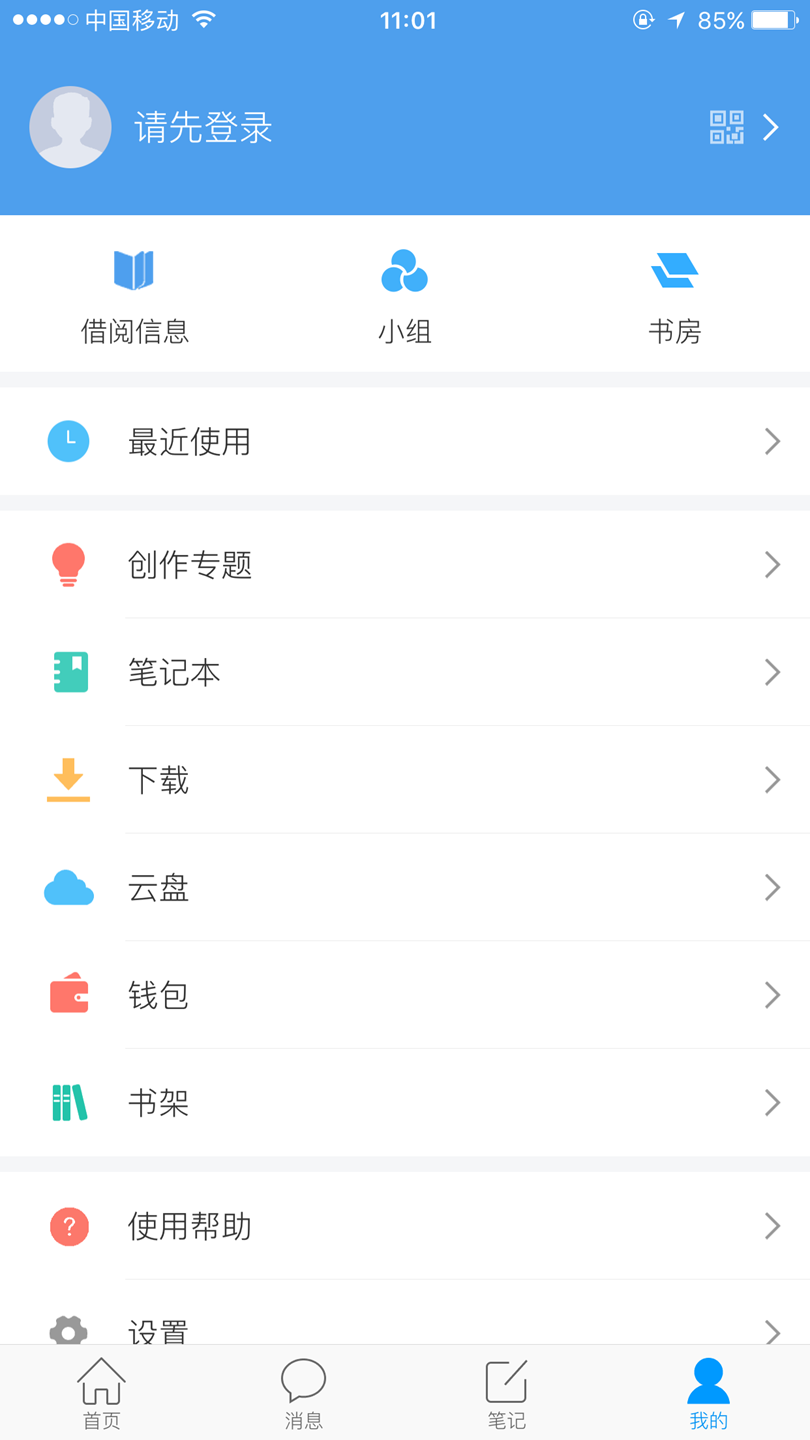Screen dimensions: 810x1440
Task: Open 云盘 cloud drive
Action: pyautogui.click(x=405, y=888)
